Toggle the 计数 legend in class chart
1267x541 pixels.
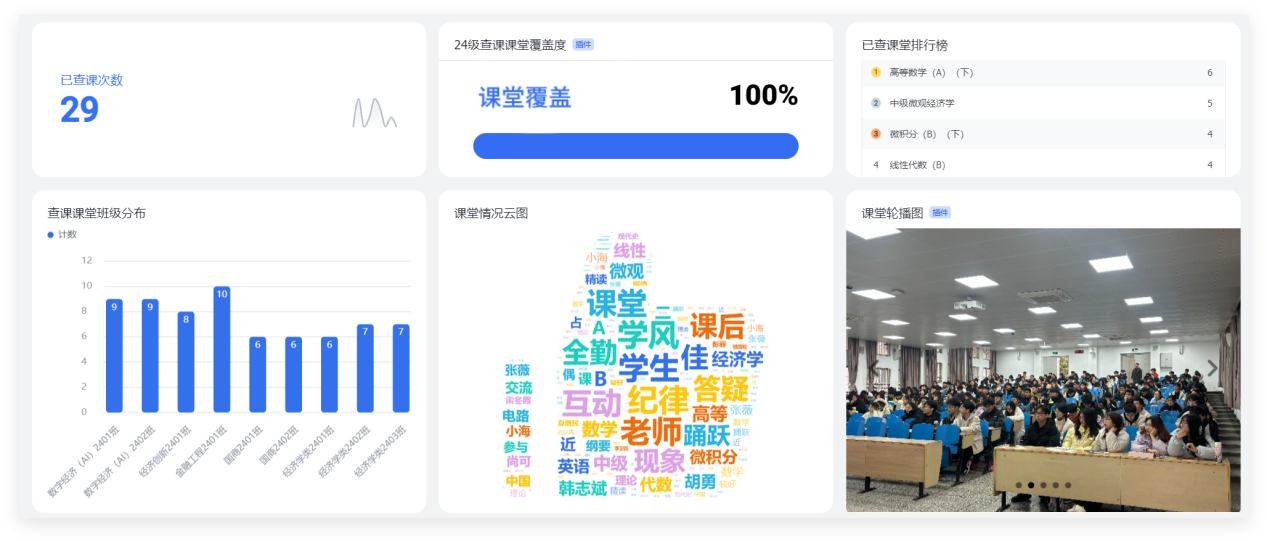(x=62, y=234)
